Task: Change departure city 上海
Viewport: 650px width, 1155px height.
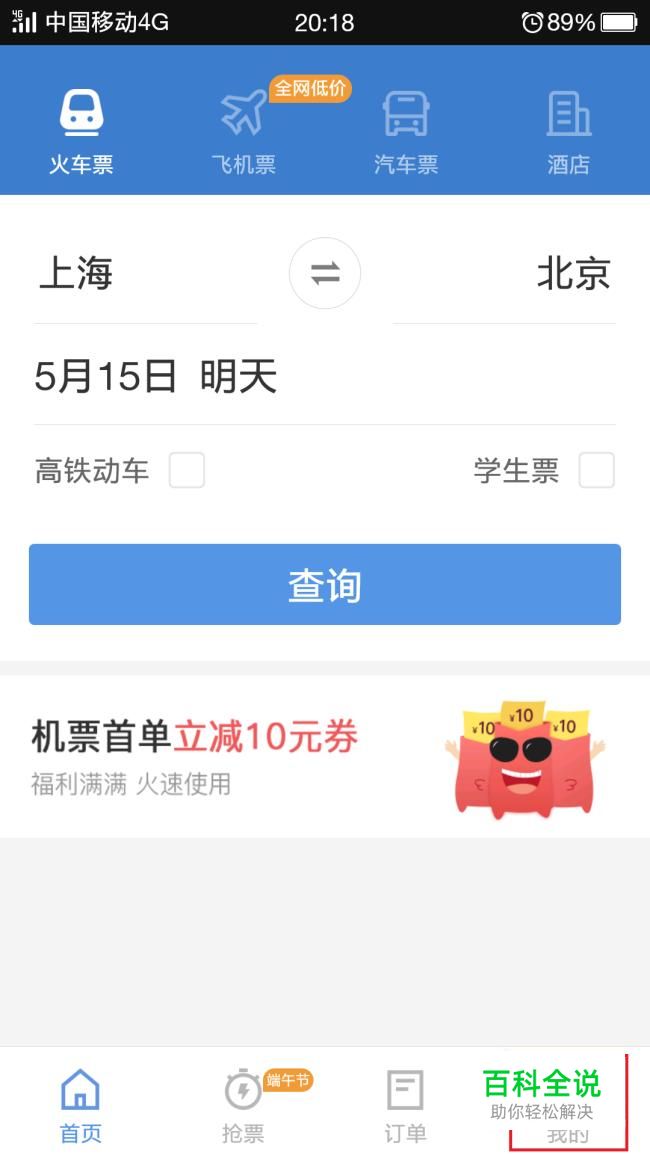Action: click(76, 273)
